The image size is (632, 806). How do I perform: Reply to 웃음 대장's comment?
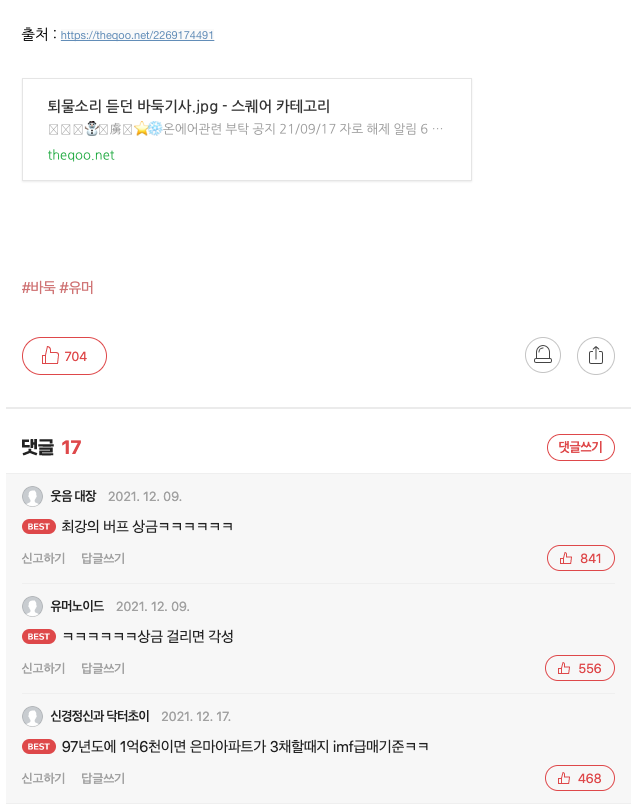(x=103, y=558)
